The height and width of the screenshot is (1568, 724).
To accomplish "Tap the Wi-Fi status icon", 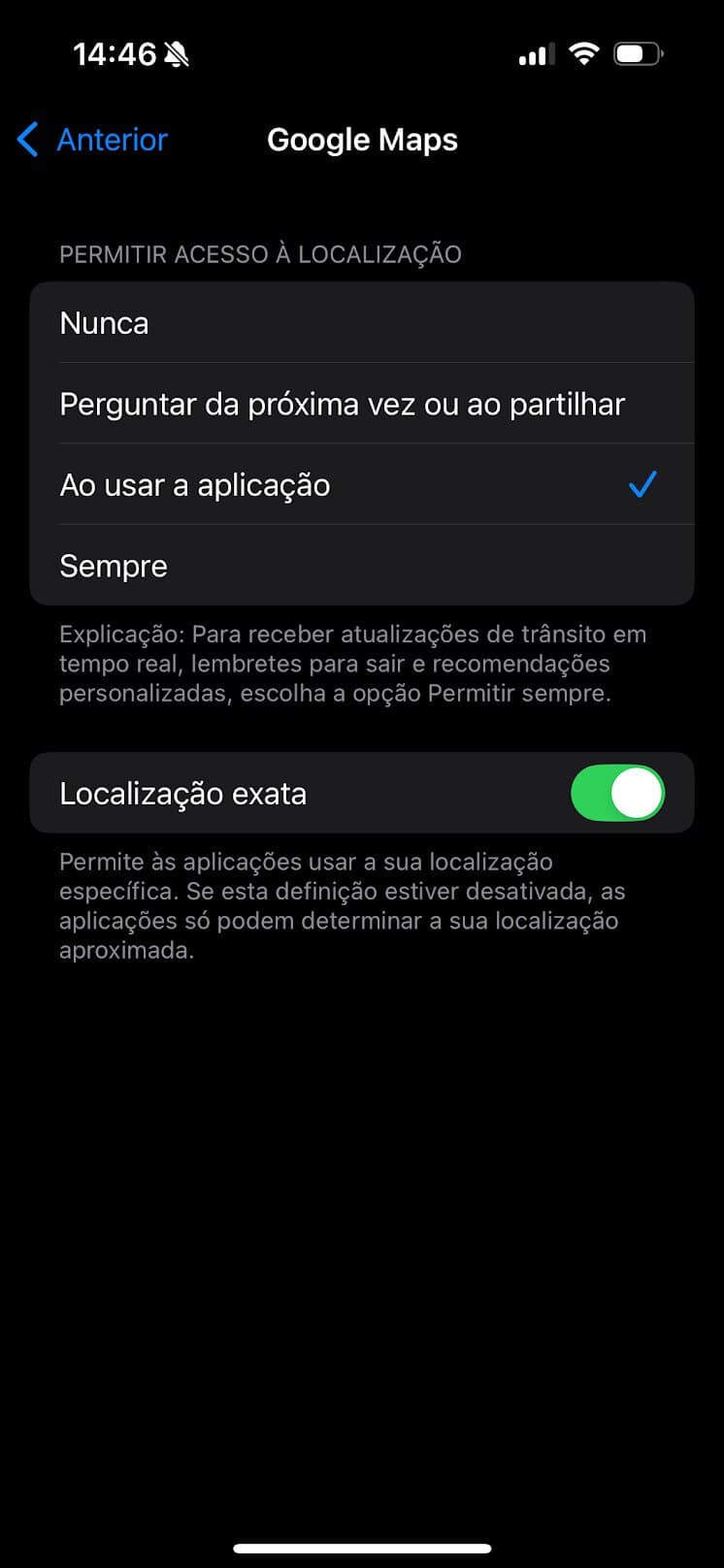I will click(583, 53).
